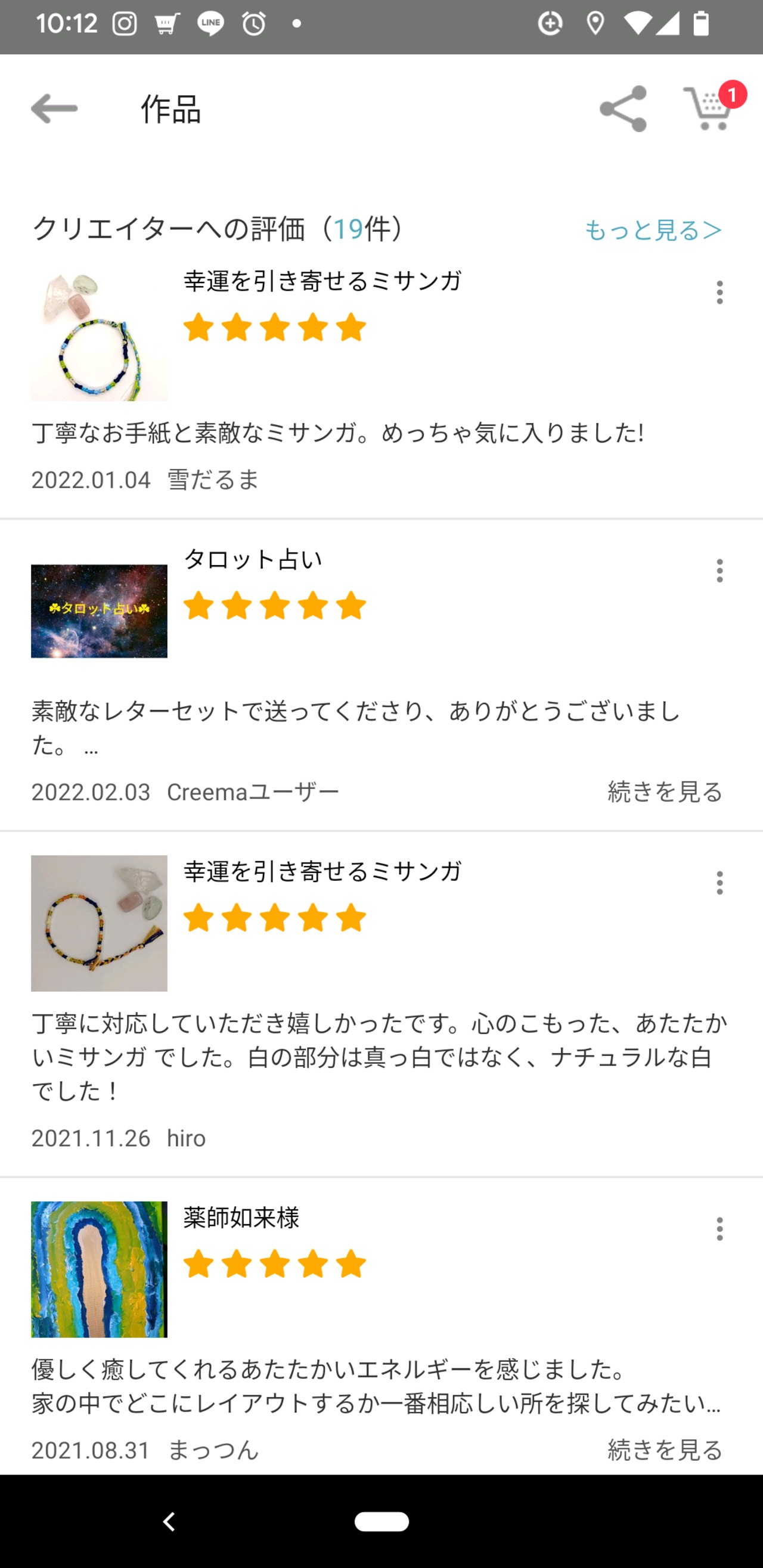The width and height of the screenshot is (763, 1568).
Task: Open the shopping cart
Action: [708, 109]
